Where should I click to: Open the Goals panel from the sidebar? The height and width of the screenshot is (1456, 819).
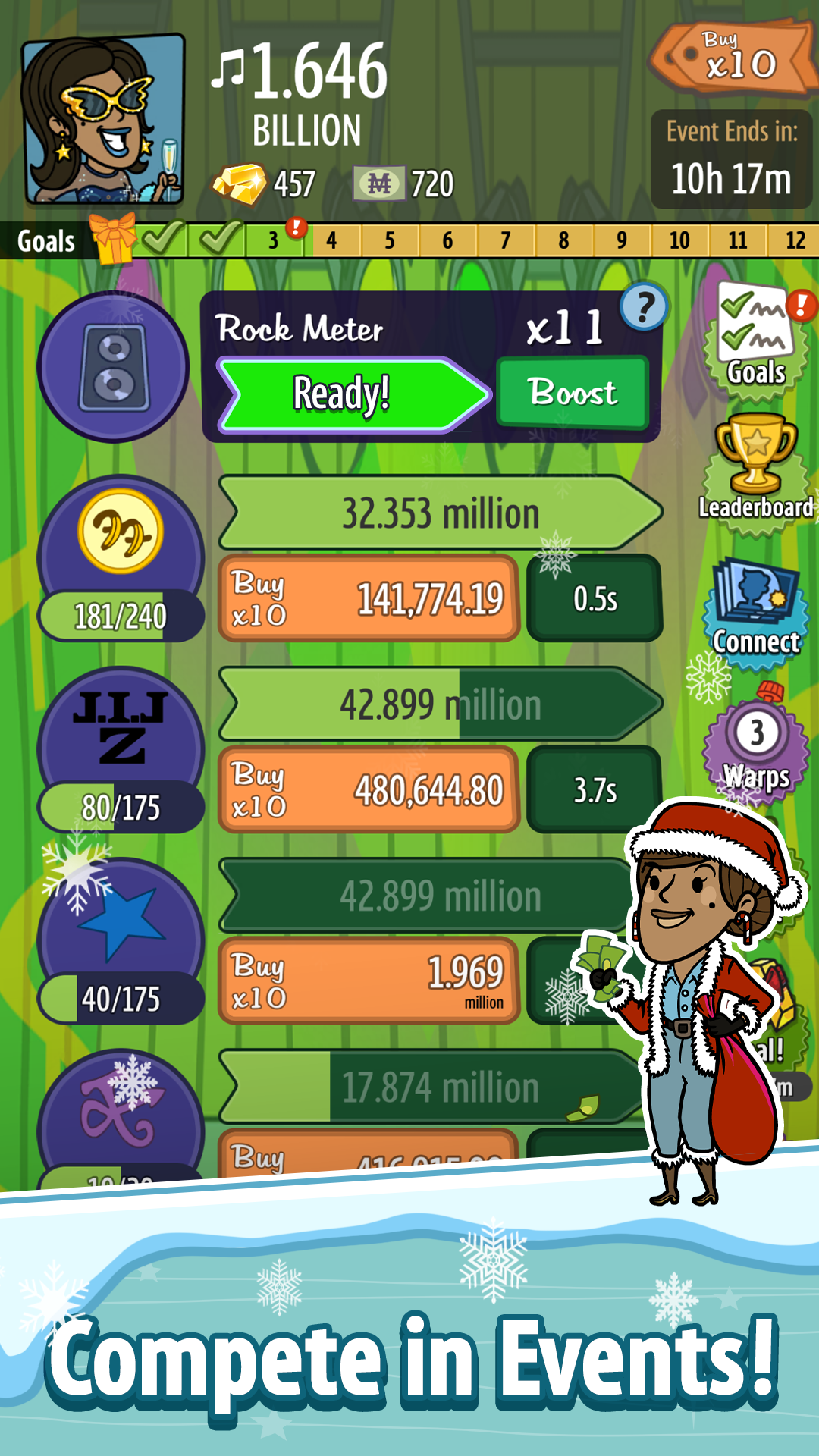tap(755, 334)
